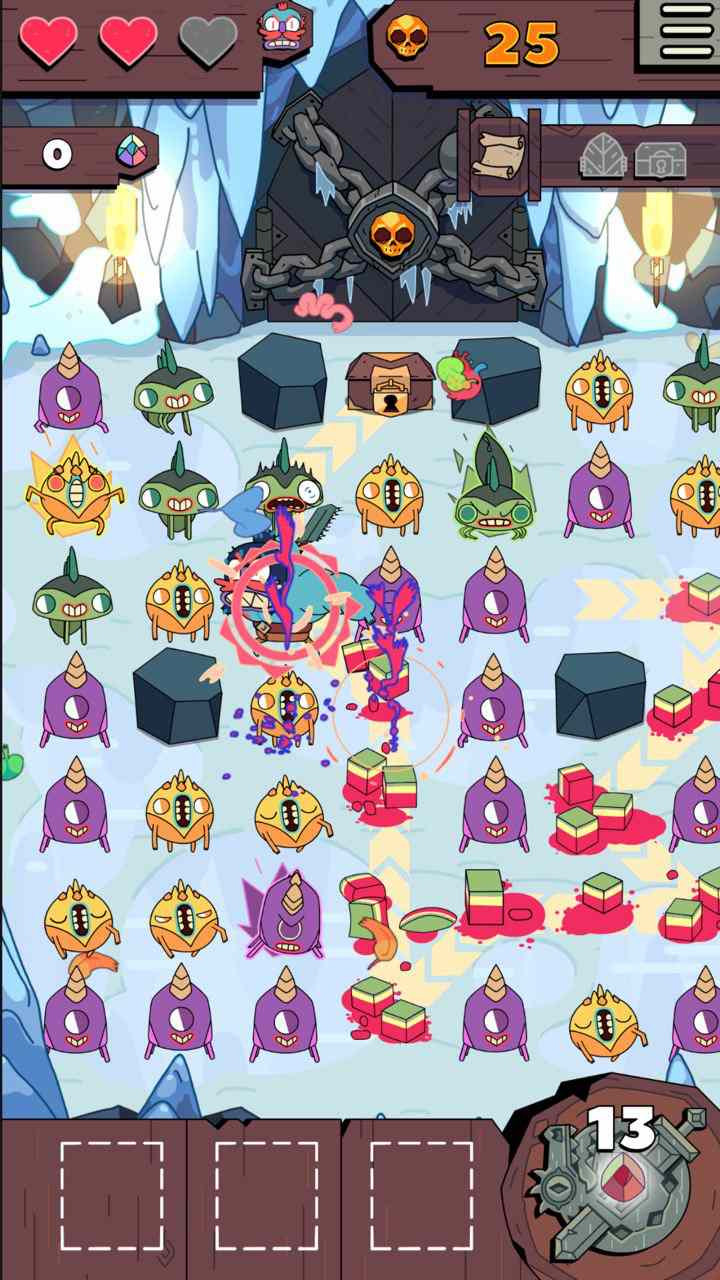Tap the glowing yellow crab monster
Image resolution: width=720 pixels, height=1280 pixels.
click(72, 492)
